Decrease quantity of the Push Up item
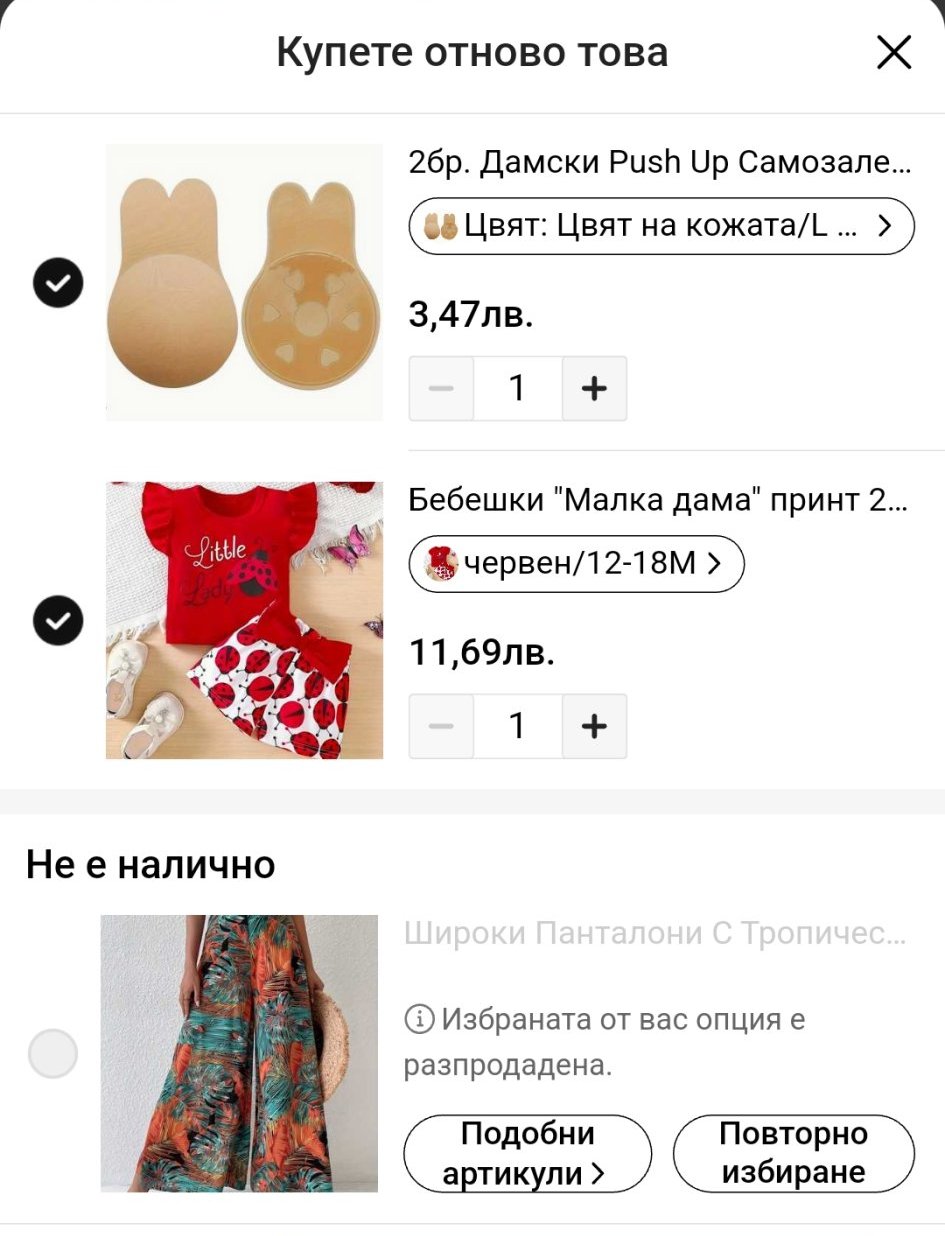This screenshot has height=1236, width=945. tap(441, 388)
